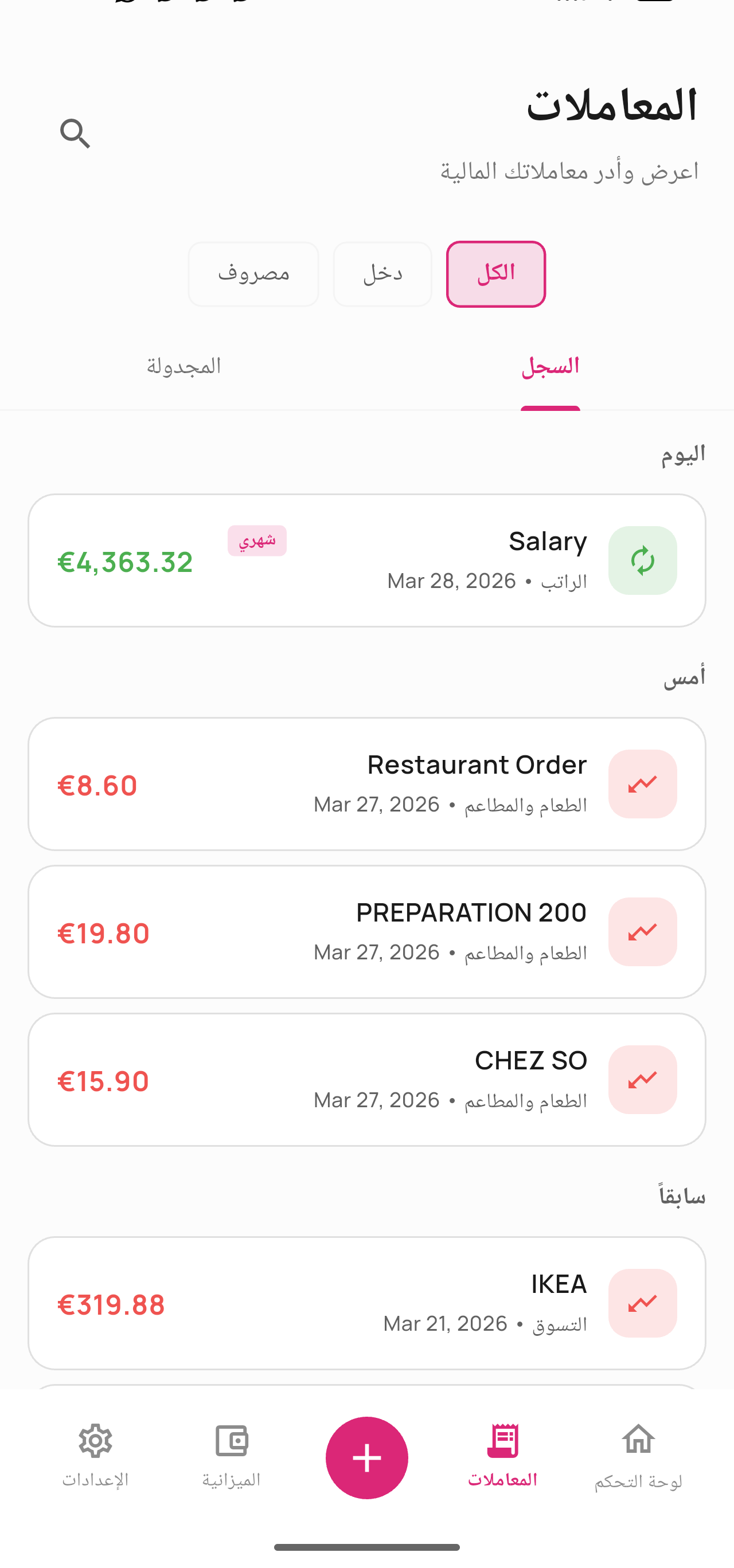Open the search icon
The width and height of the screenshot is (734, 1568).
(x=75, y=134)
